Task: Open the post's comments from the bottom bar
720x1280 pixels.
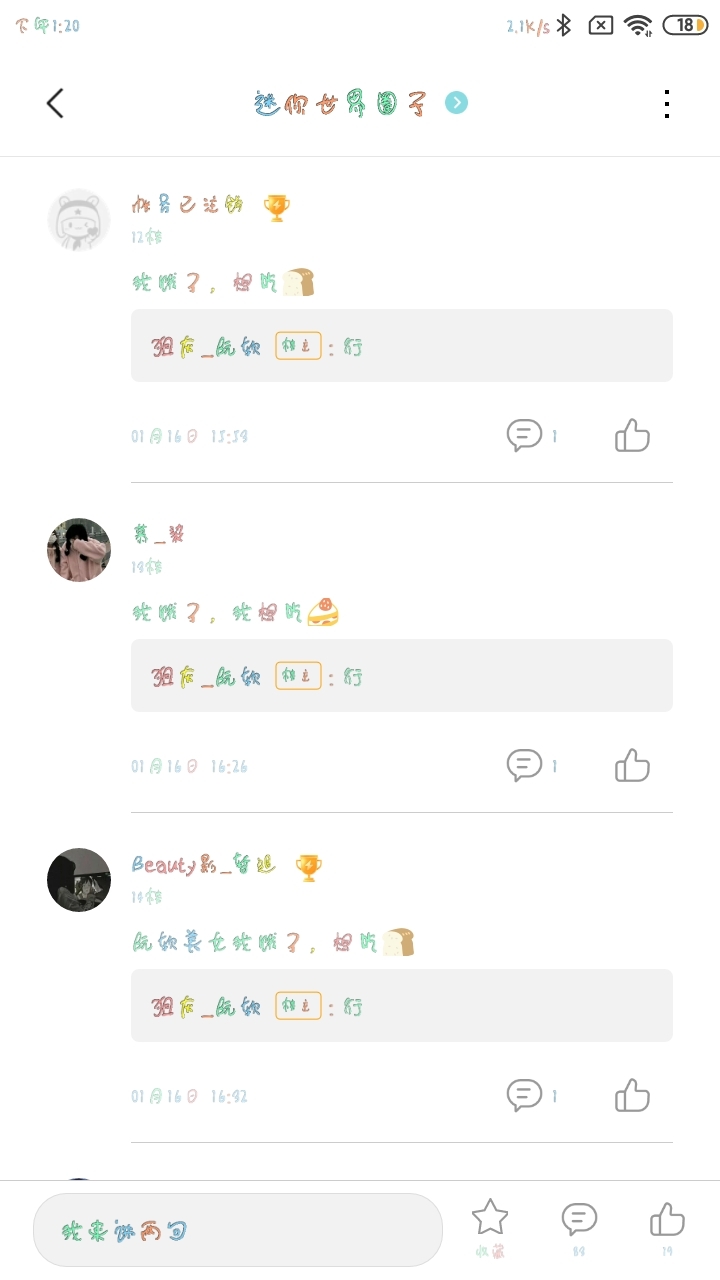Action: click(x=579, y=1227)
